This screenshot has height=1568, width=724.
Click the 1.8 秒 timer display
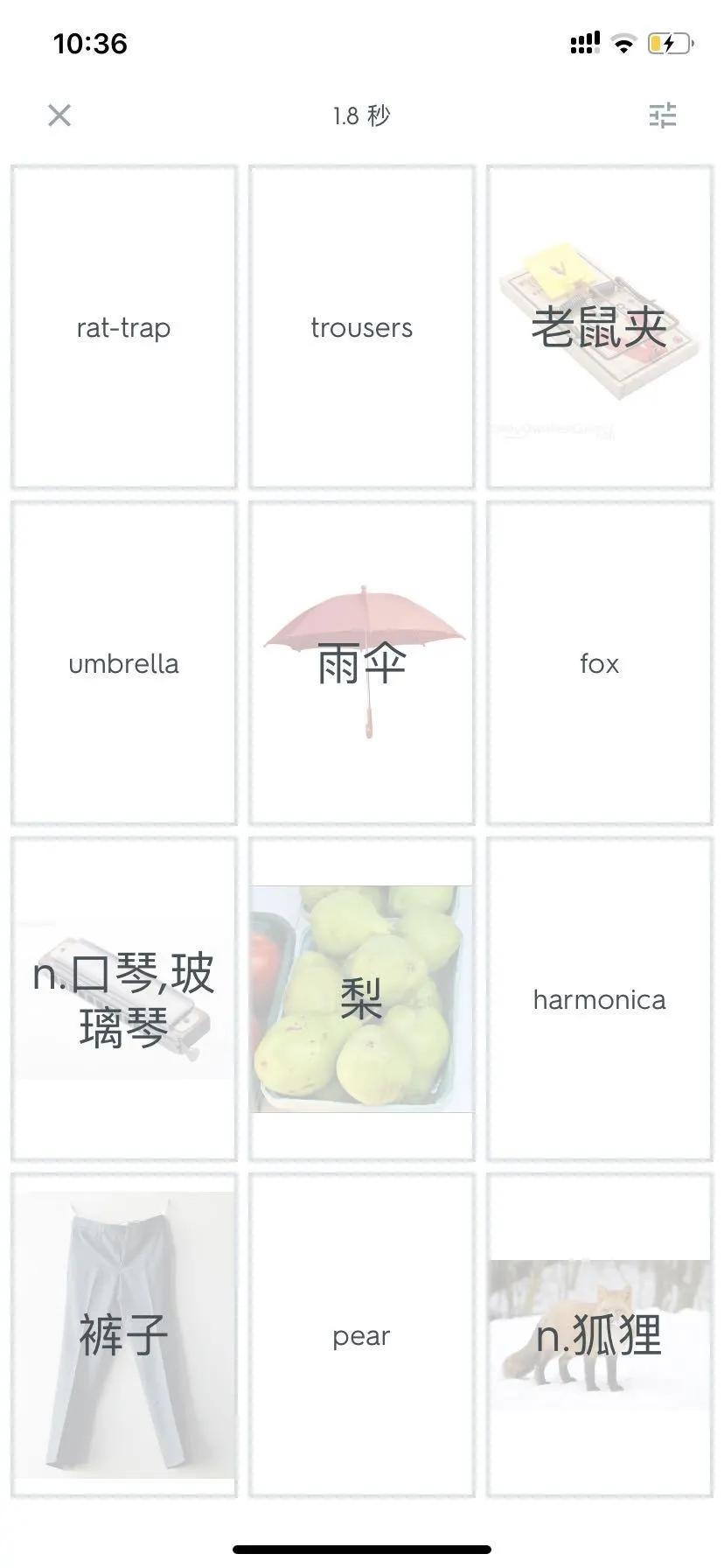pyautogui.click(x=361, y=115)
